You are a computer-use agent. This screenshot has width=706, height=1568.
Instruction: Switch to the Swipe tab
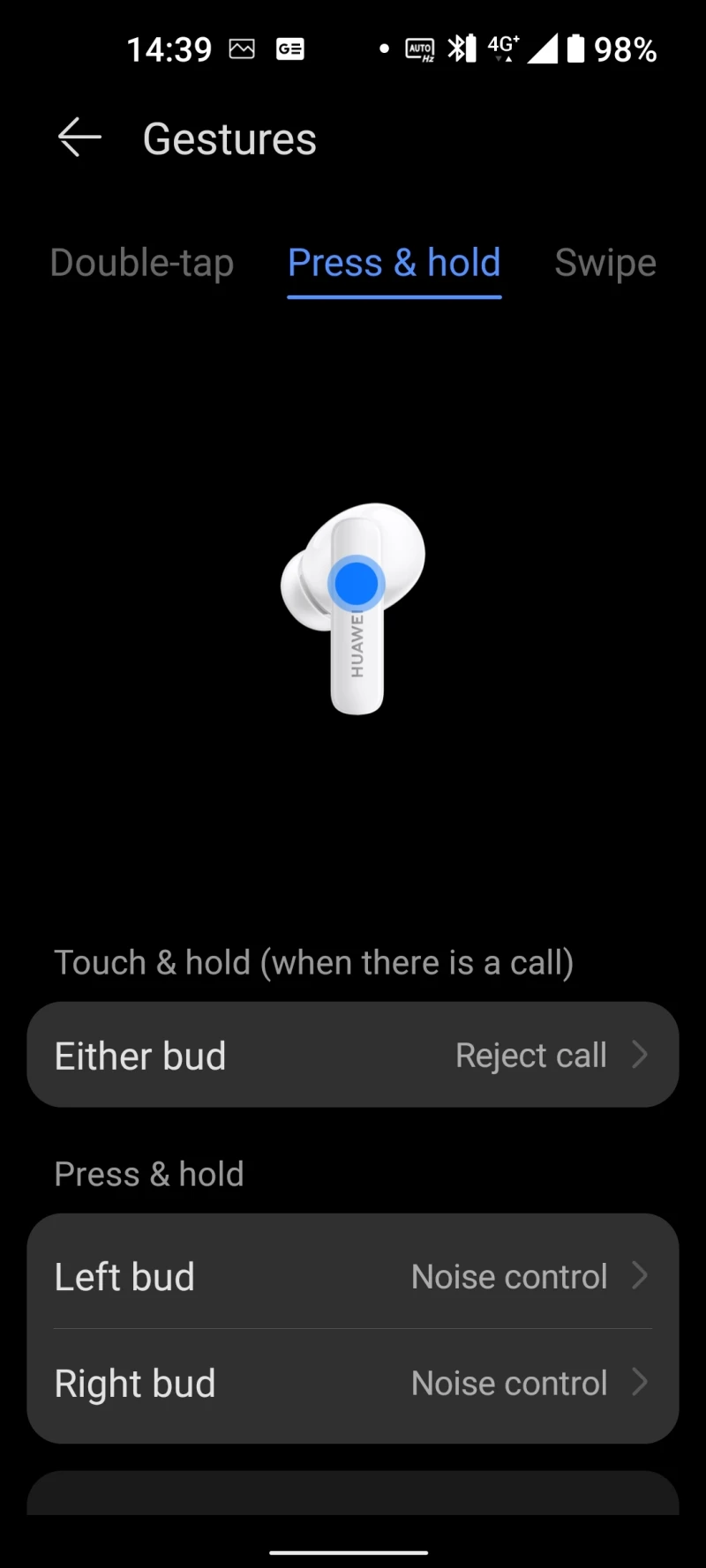pos(605,263)
